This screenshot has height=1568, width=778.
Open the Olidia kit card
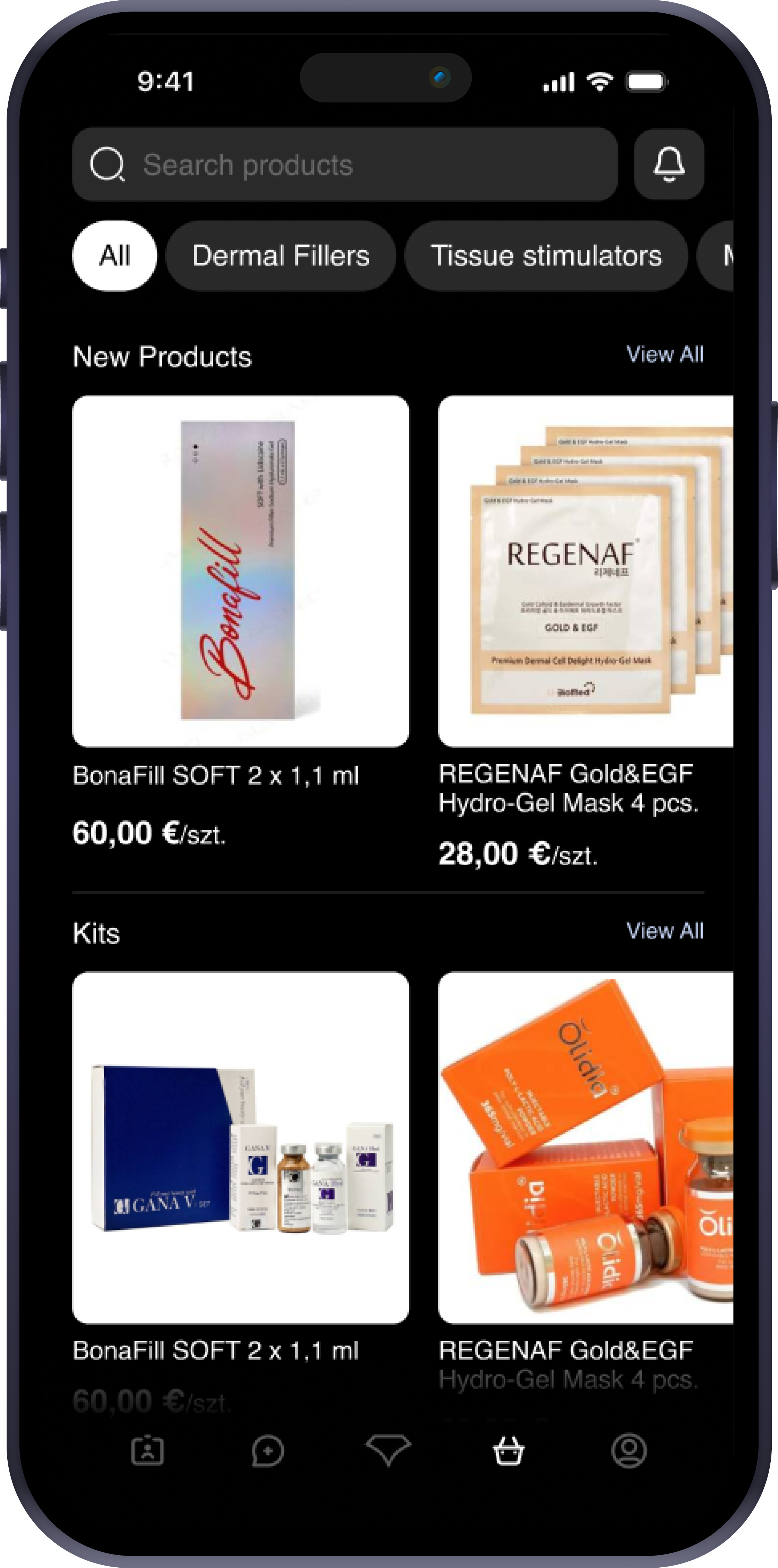585,1147
